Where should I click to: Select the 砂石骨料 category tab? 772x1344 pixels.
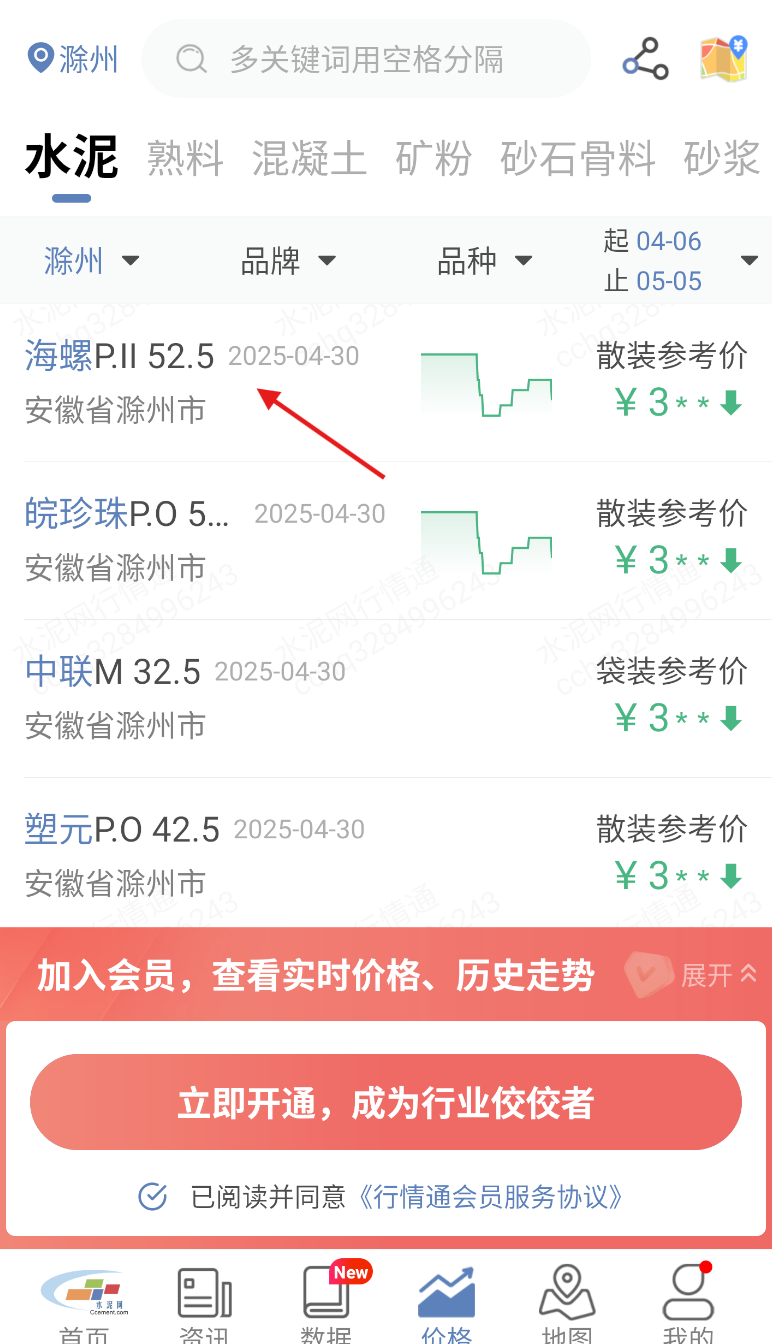[578, 159]
